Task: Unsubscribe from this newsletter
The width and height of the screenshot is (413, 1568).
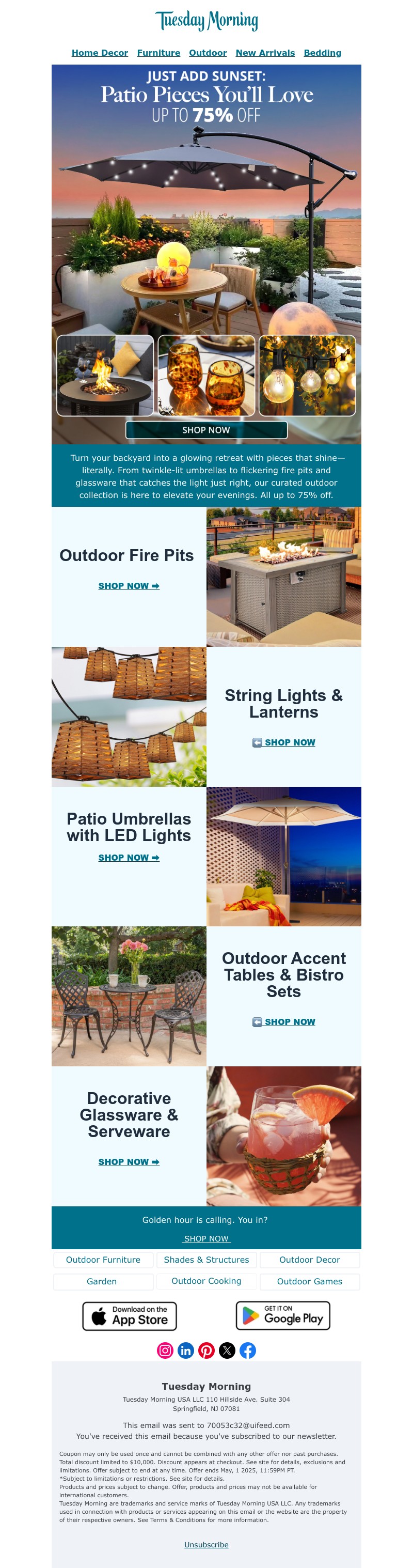Action: coord(206,1544)
